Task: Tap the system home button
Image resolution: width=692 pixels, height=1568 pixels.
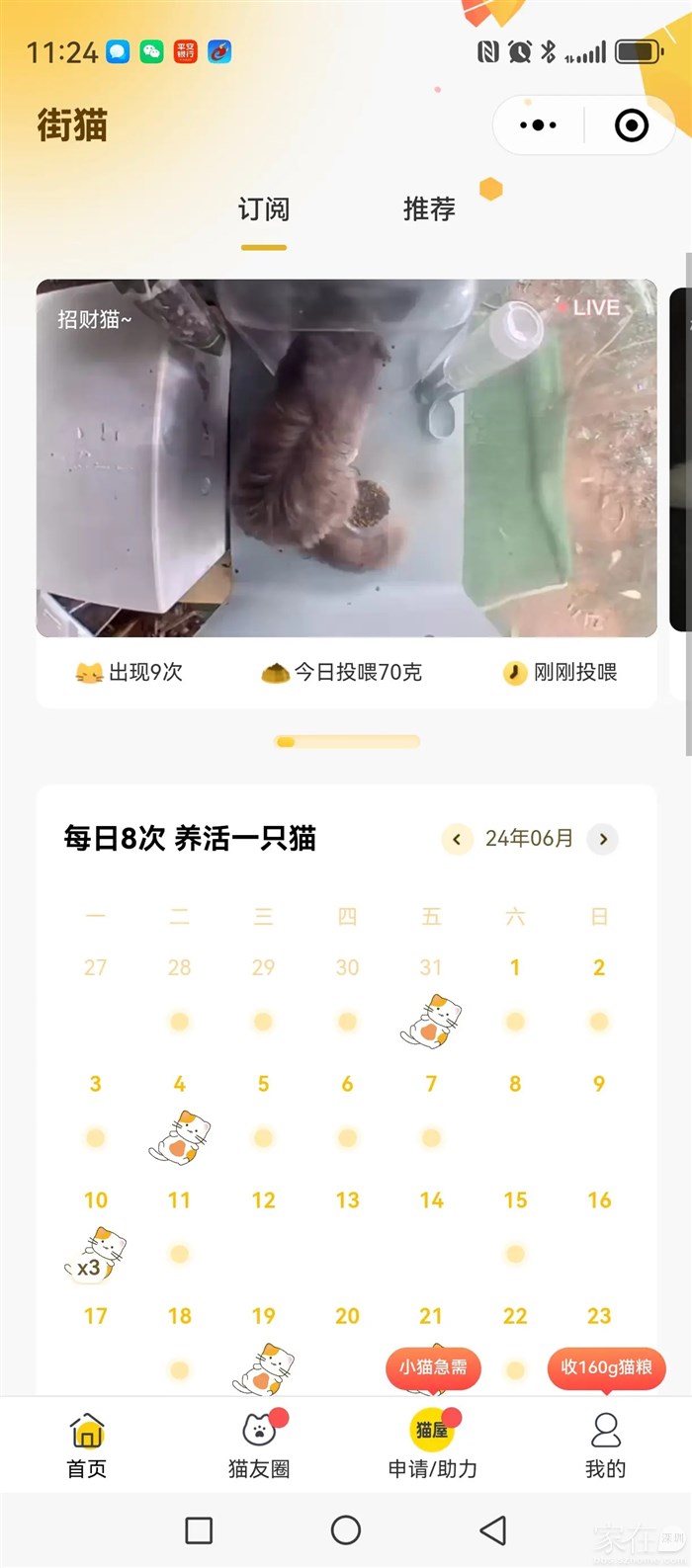Action: [x=345, y=1530]
